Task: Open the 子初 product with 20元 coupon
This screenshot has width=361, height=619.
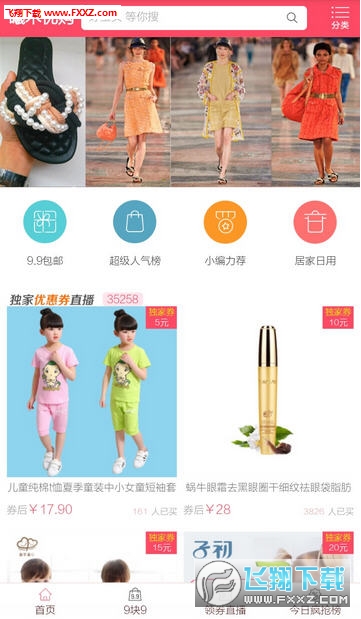Action: coord(269,557)
